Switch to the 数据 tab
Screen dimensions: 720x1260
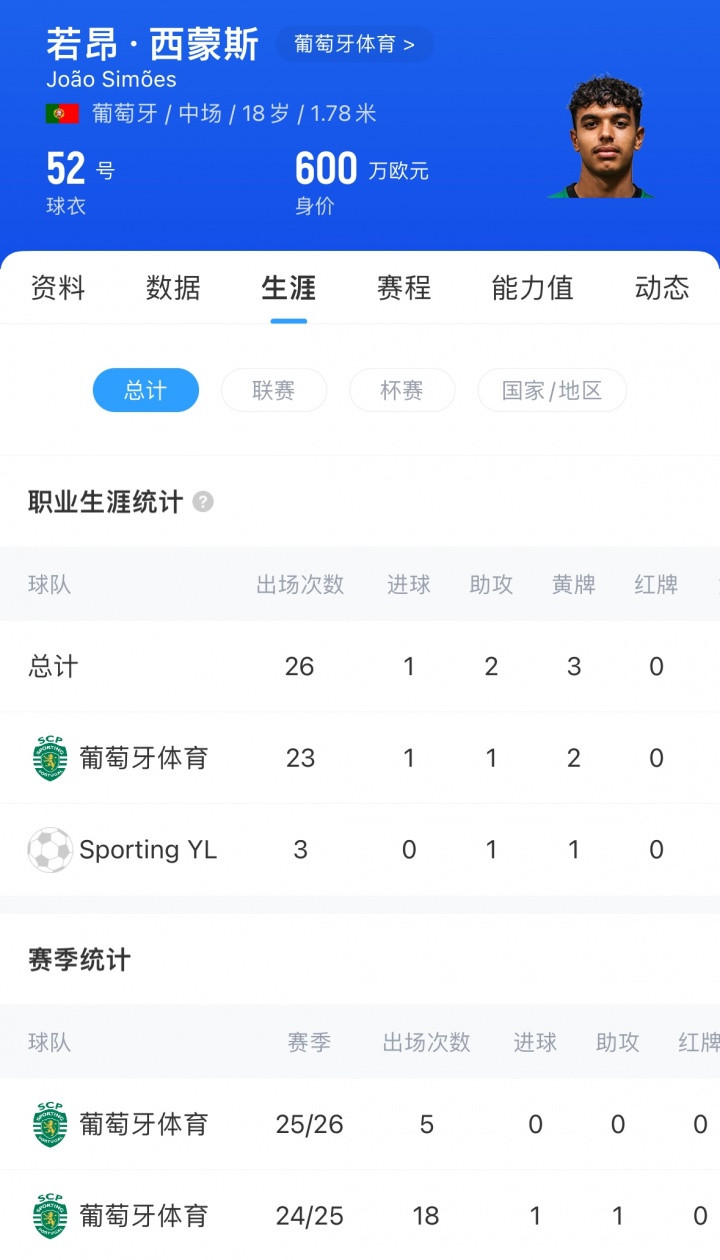pos(173,288)
